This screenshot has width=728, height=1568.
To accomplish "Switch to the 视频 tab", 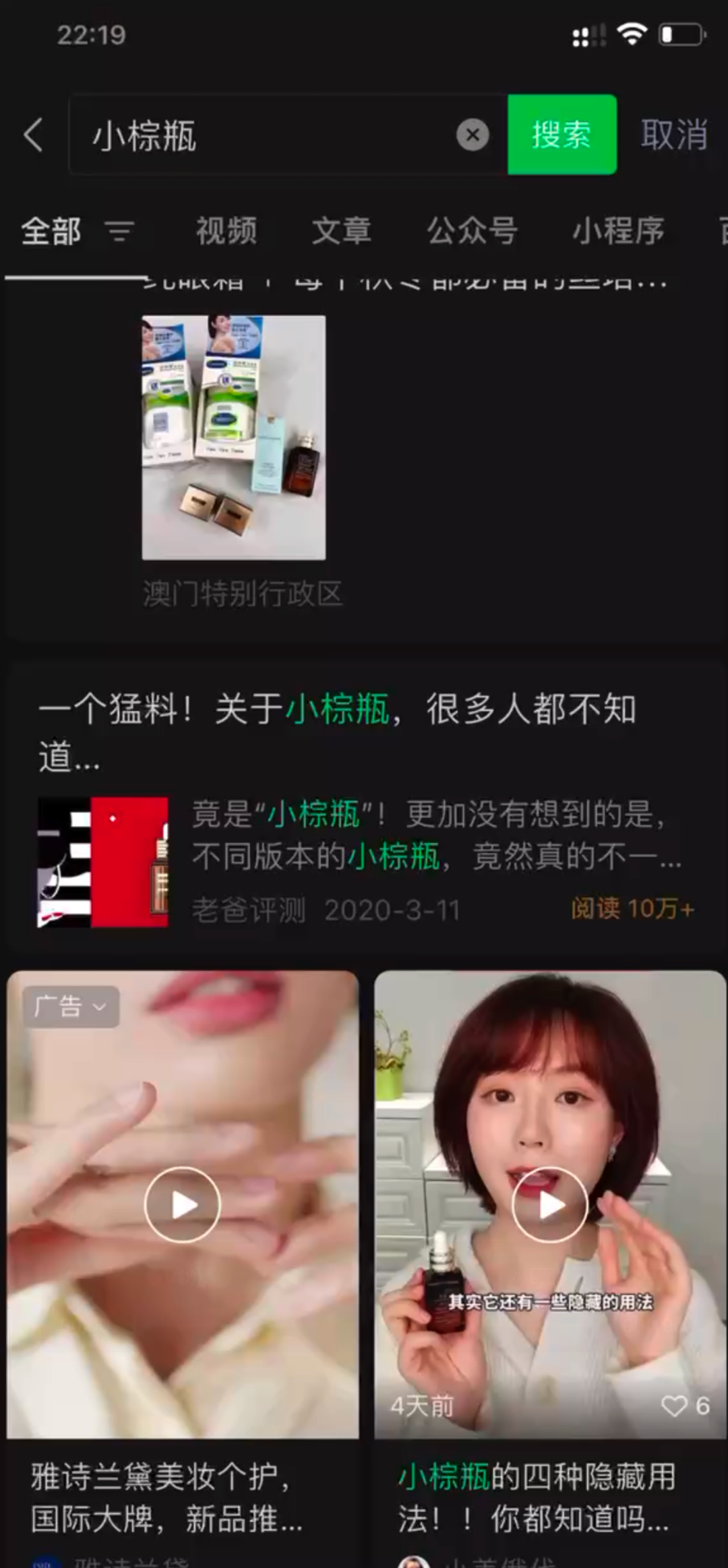I will [226, 232].
